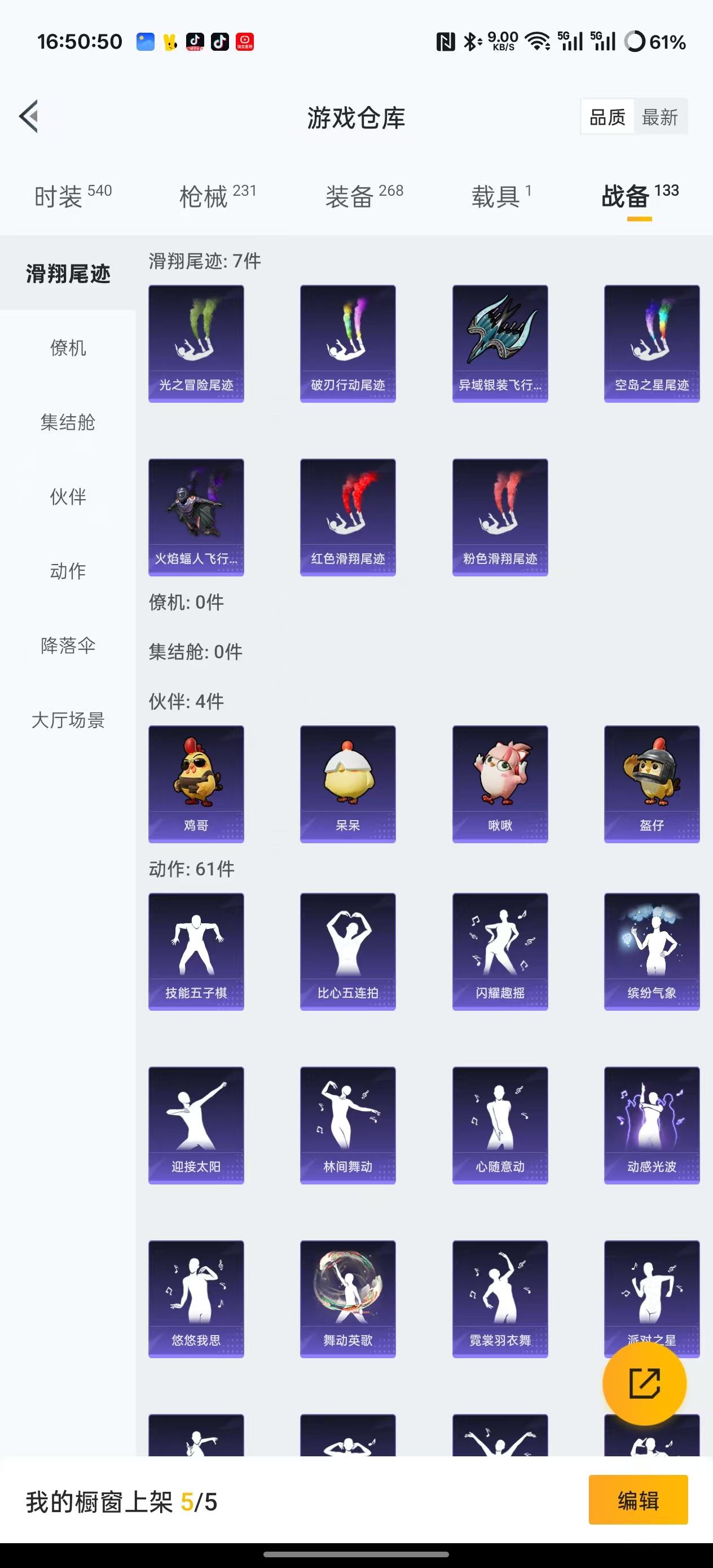Switch sorting to 品质 mode
Image resolution: width=713 pixels, height=1568 pixels.
tap(606, 117)
